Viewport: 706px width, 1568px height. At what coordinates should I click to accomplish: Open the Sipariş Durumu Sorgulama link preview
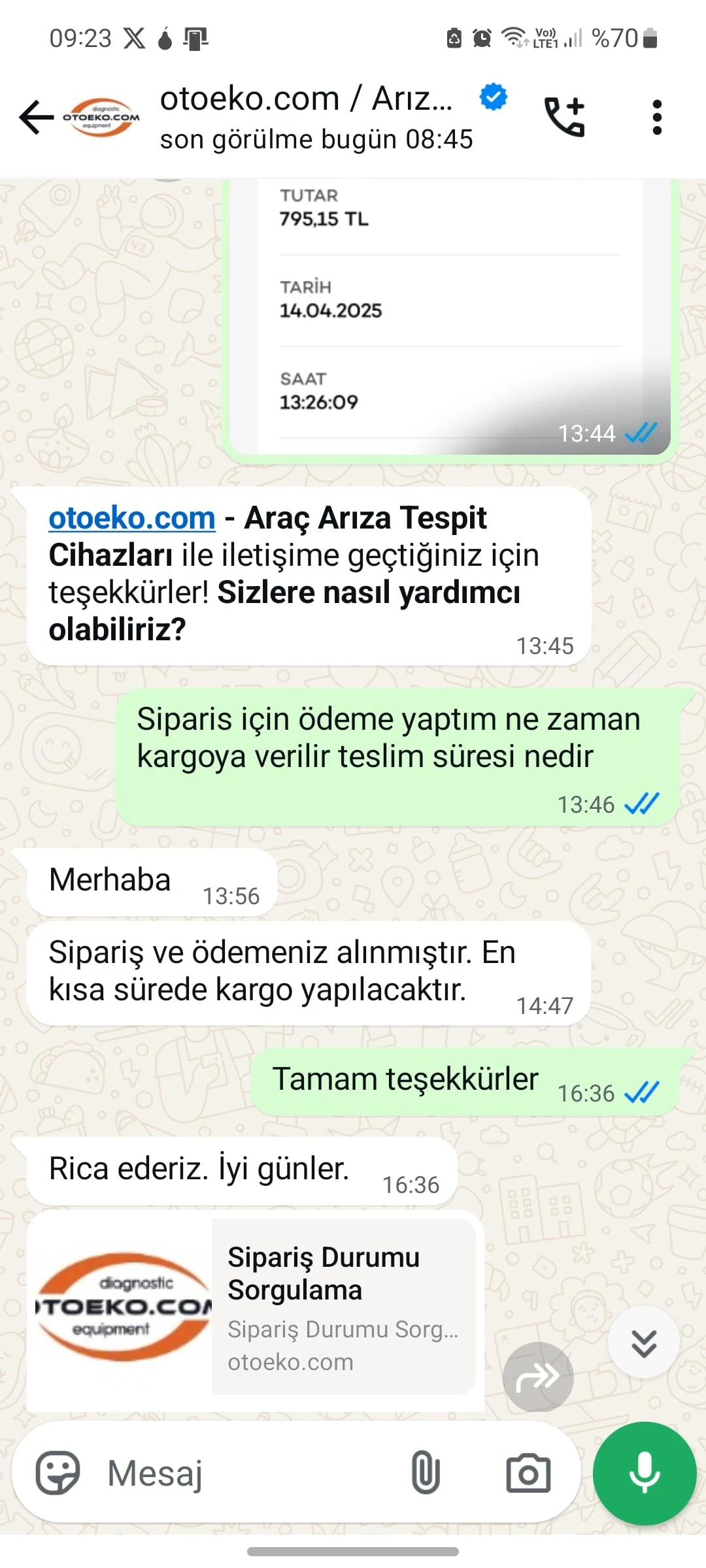tap(343, 1307)
